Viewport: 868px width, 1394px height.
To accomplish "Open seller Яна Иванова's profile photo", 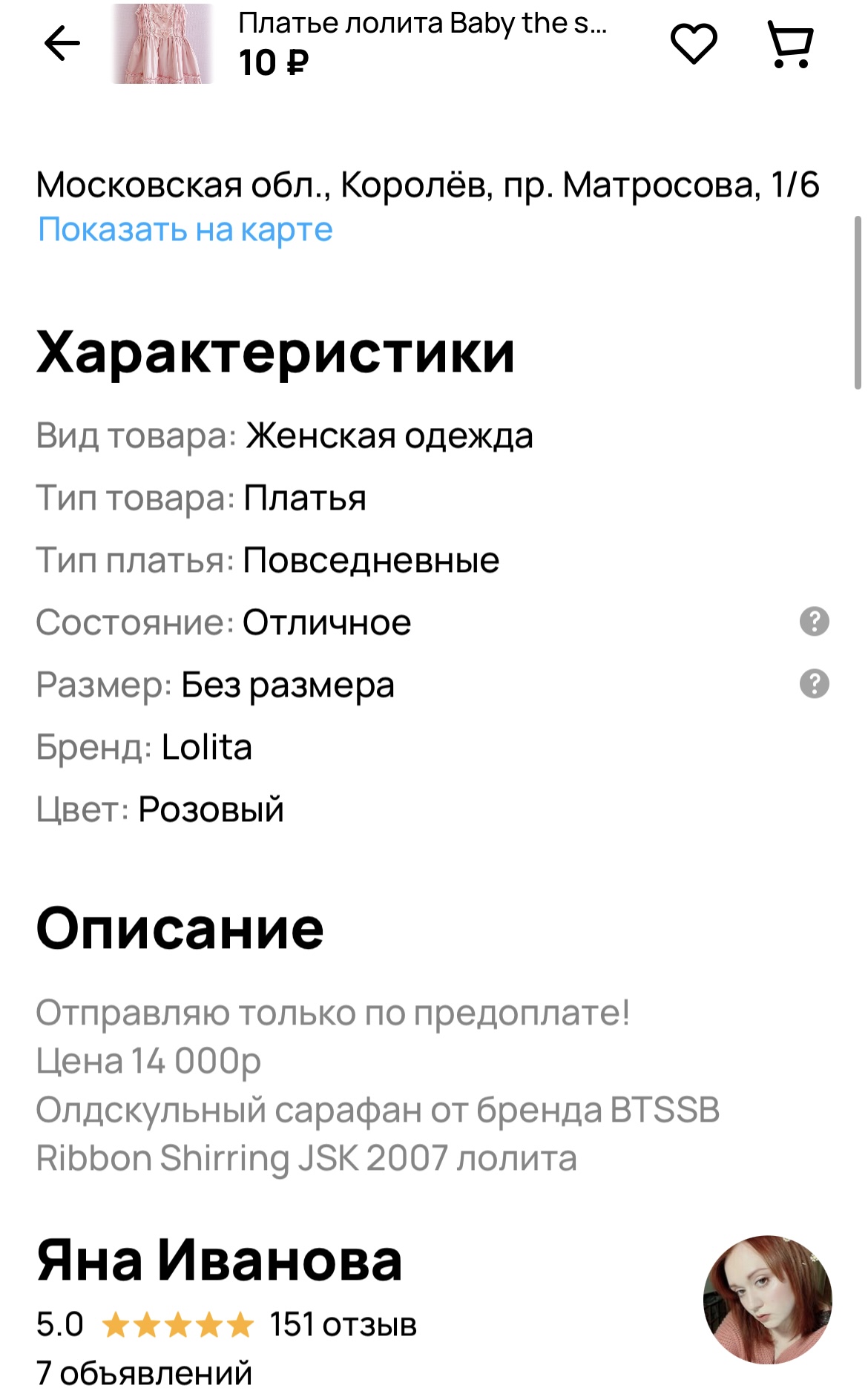I will pyautogui.click(x=767, y=1299).
